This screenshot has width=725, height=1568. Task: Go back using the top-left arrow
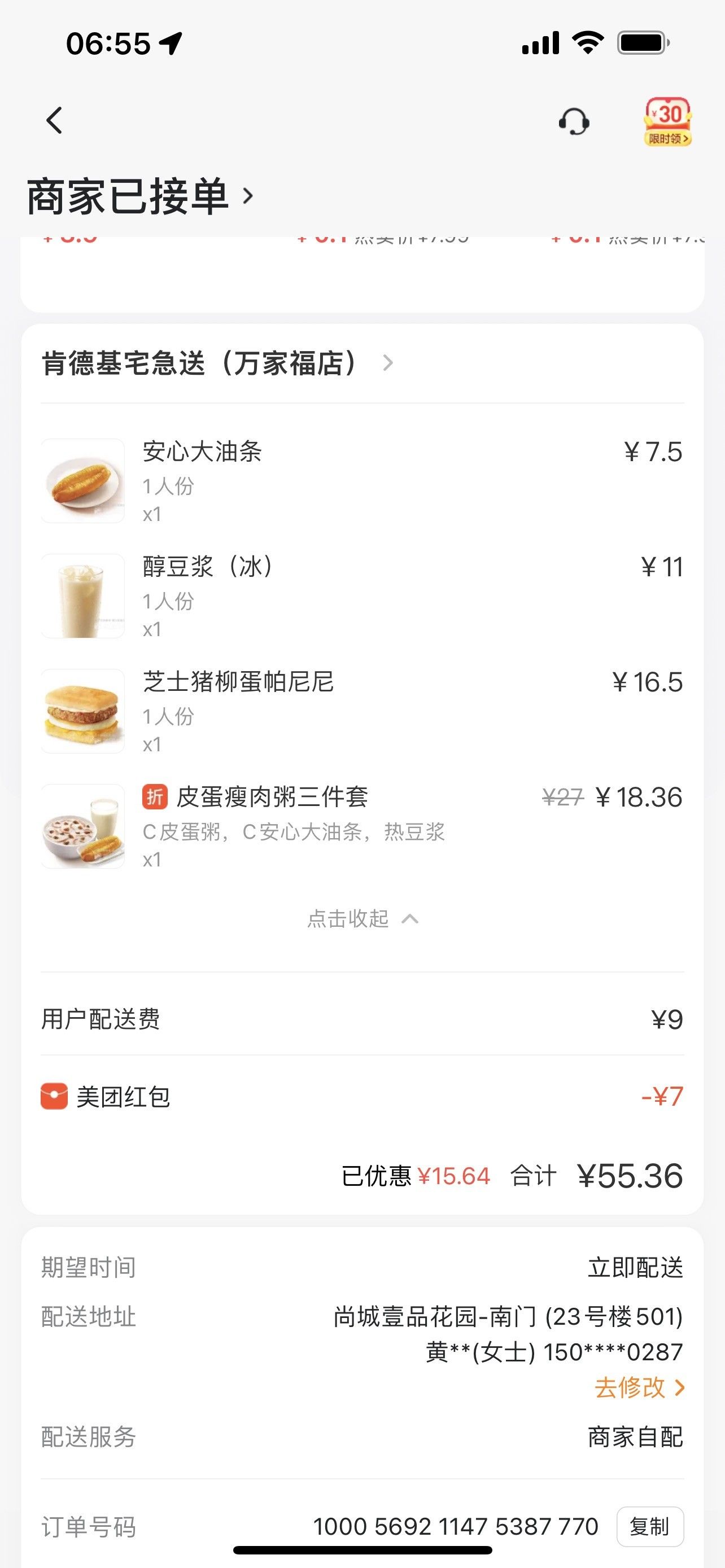click(x=54, y=121)
